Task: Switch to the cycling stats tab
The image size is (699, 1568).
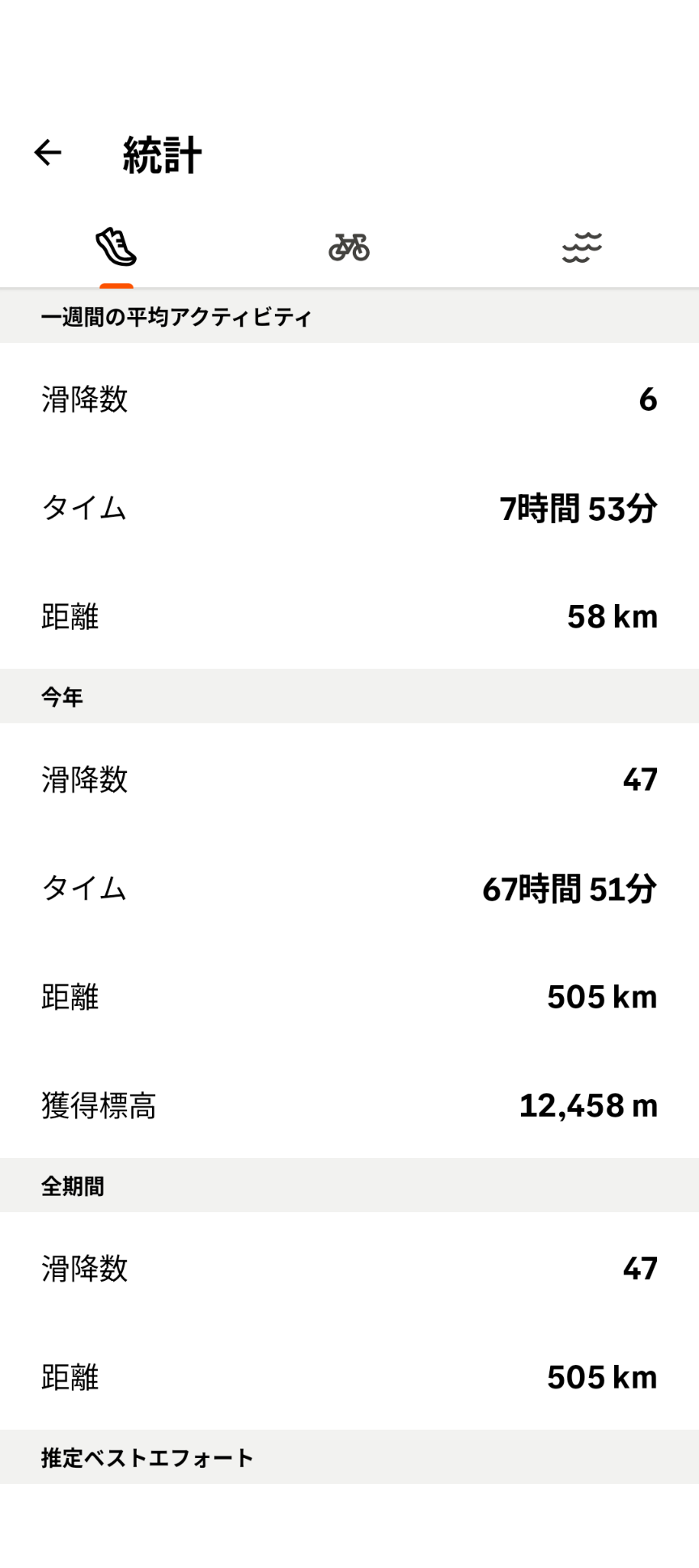Action: tap(349, 247)
